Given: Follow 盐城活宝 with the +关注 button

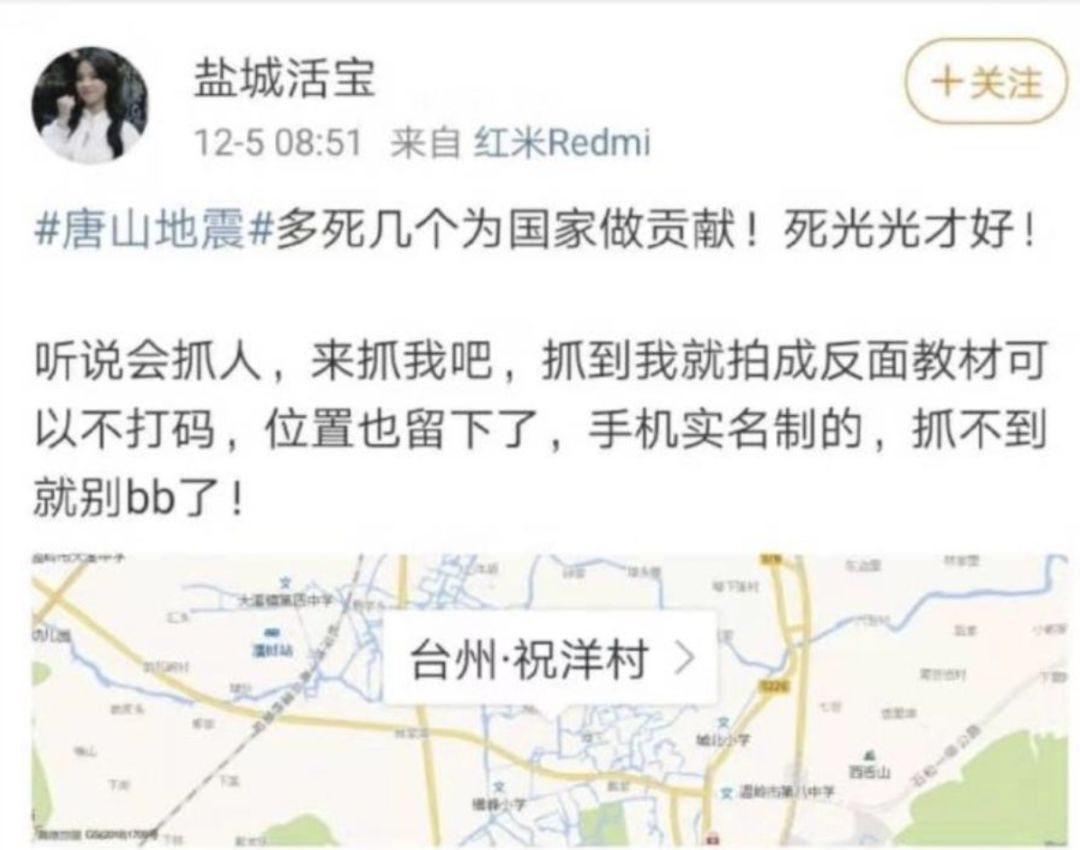Looking at the screenshot, I should (985, 83).
